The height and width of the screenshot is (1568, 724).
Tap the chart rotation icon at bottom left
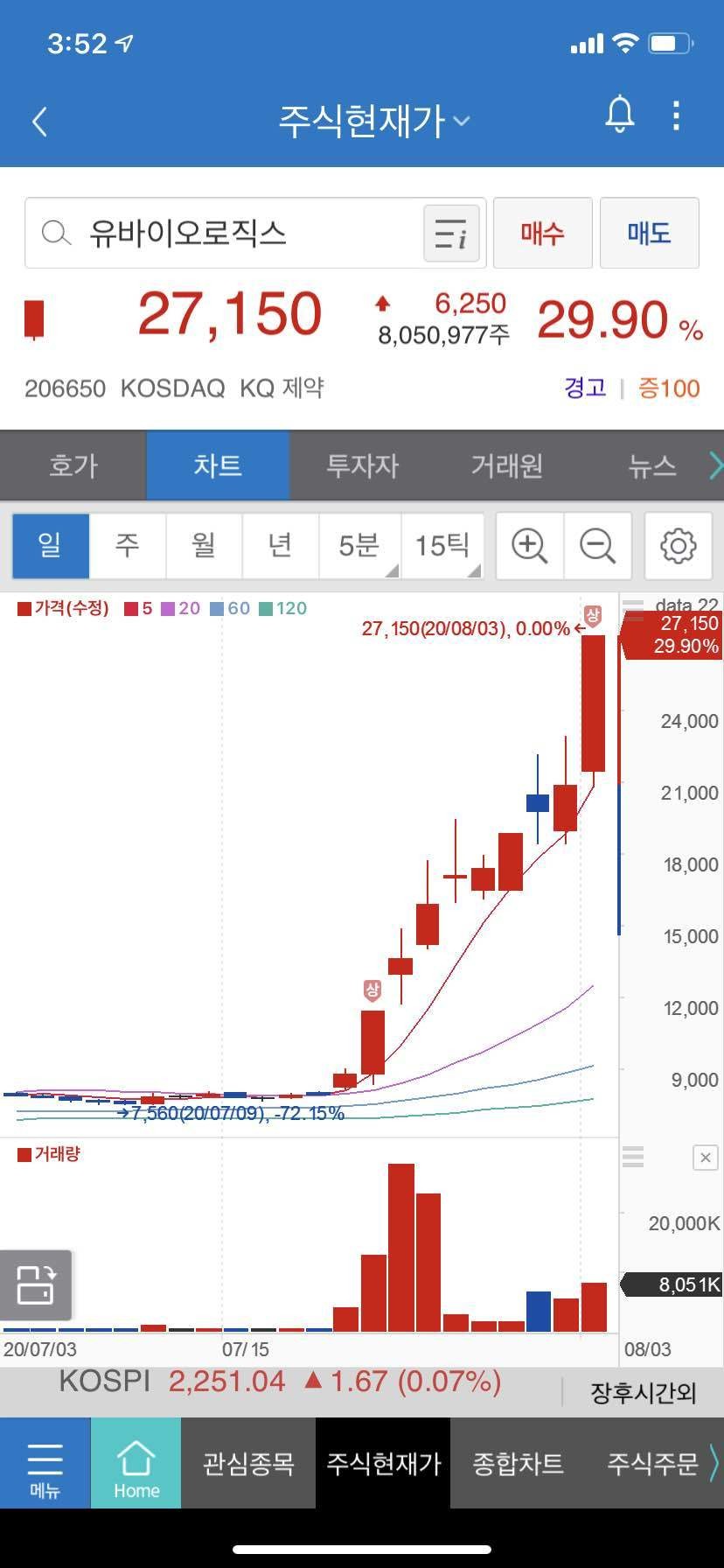pos(36,1284)
